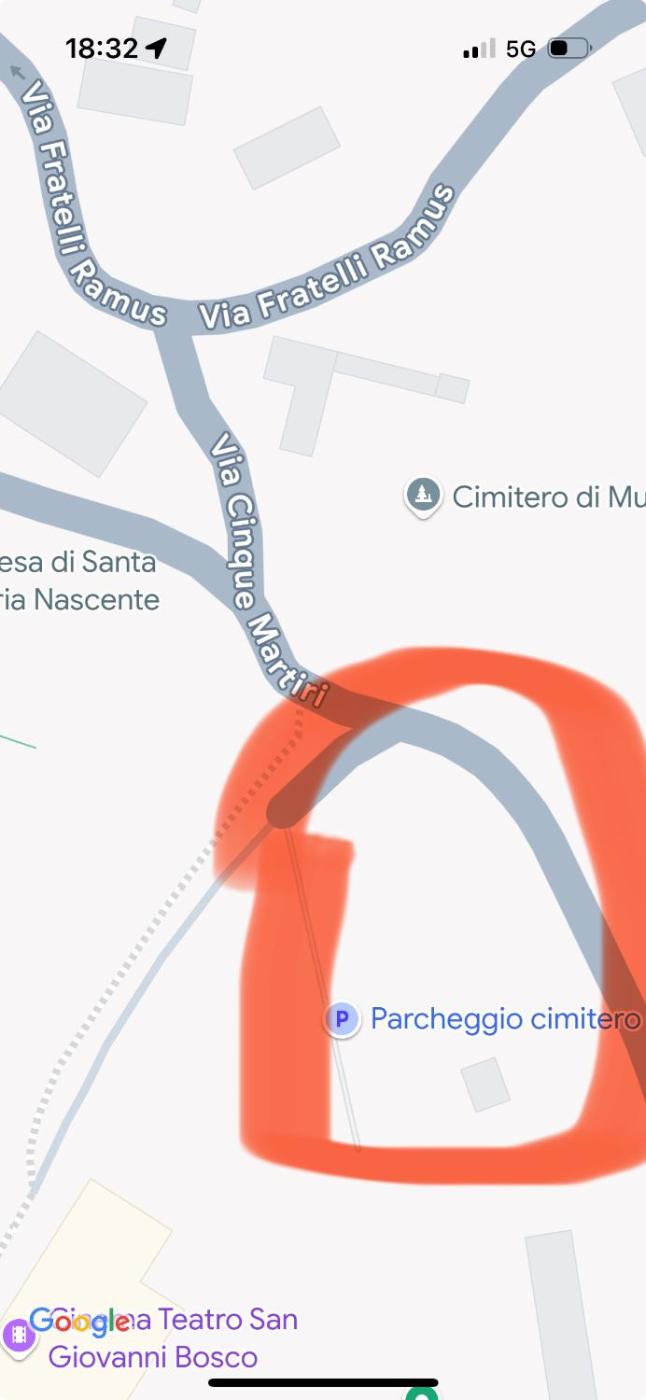
Task: Open the Cimitero di Mu place marker
Action: pyautogui.click(x=424, y=494)
